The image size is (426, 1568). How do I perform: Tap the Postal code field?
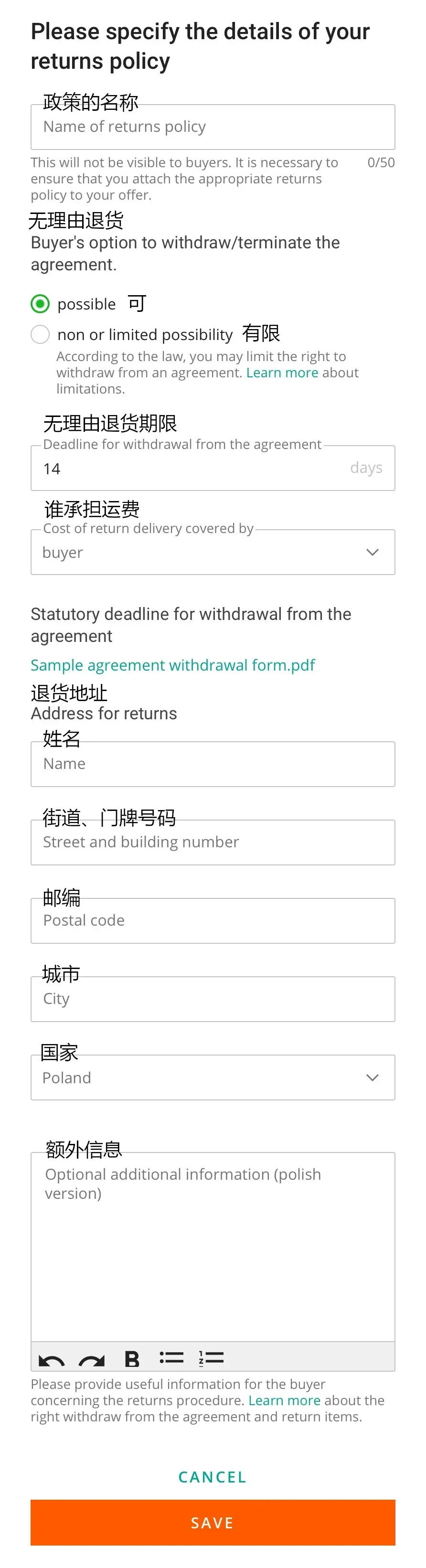(213, 920)
